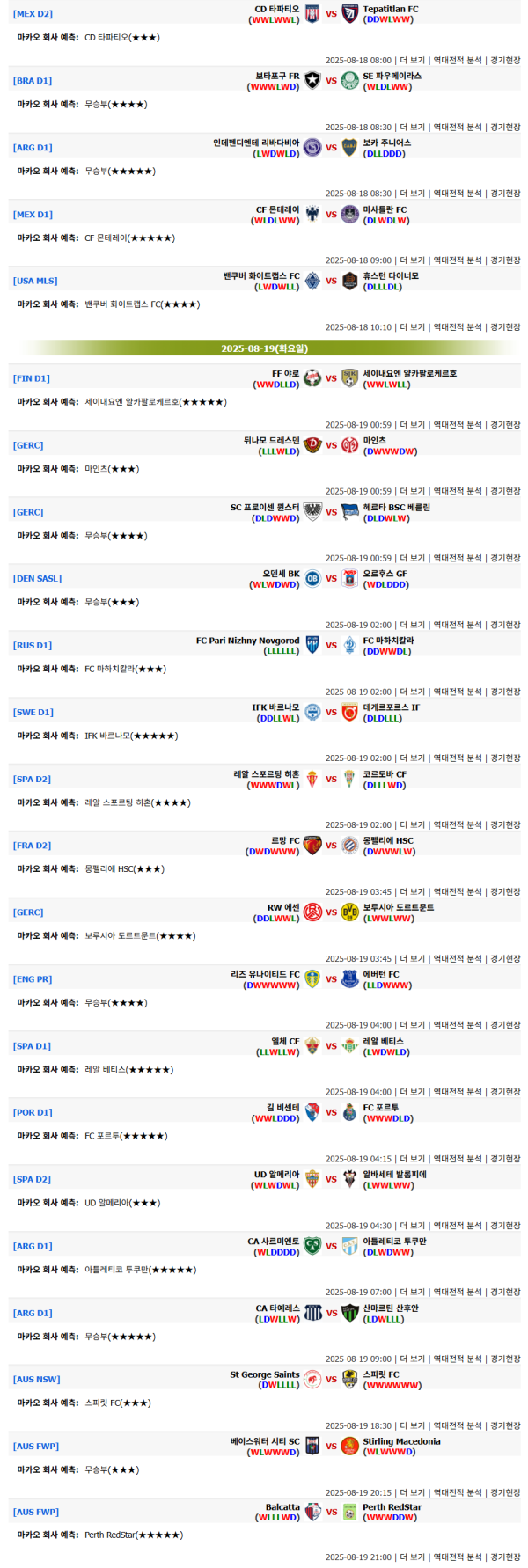Tap the 에버턴 FC team link
The height and width of the screenshot is (1568, 528).
coord(381,974)
